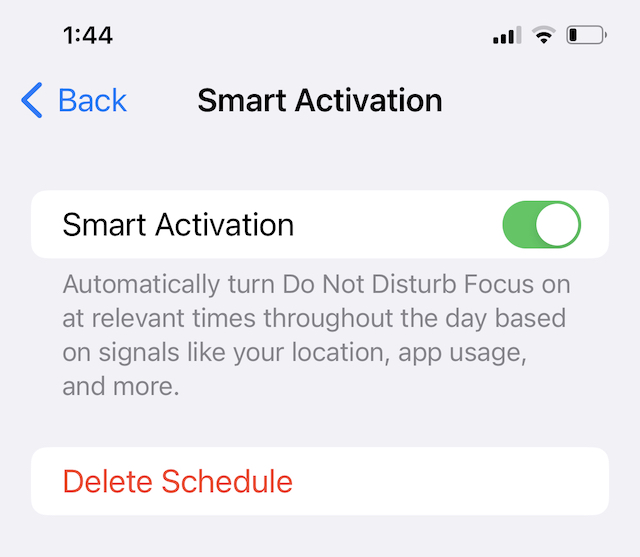Go back to the previous screen
This screenshot has height=557, width=640.
click(x=74, y=101)
